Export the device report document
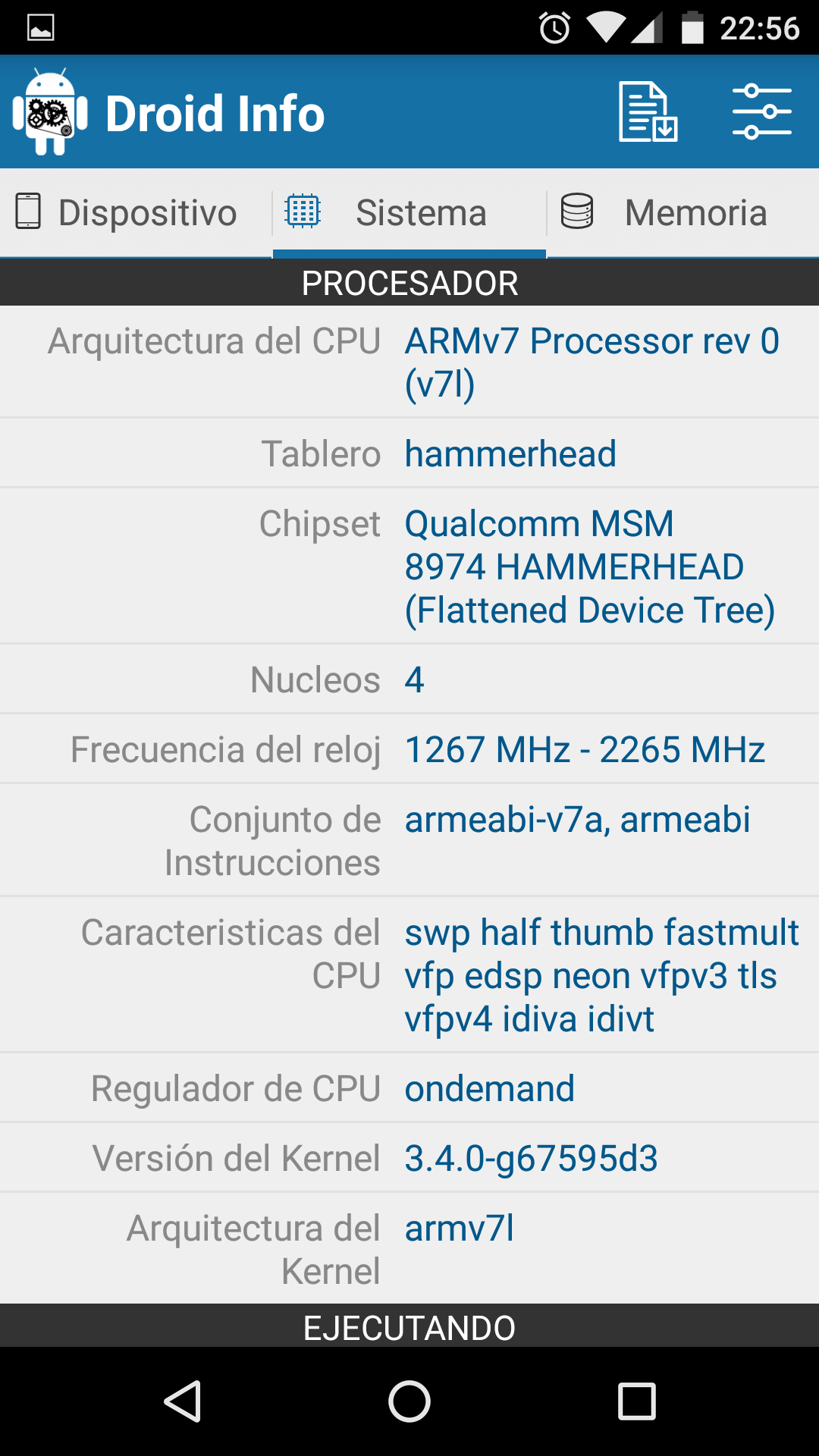The image size is (819, 1456). [x=648, y=112]
